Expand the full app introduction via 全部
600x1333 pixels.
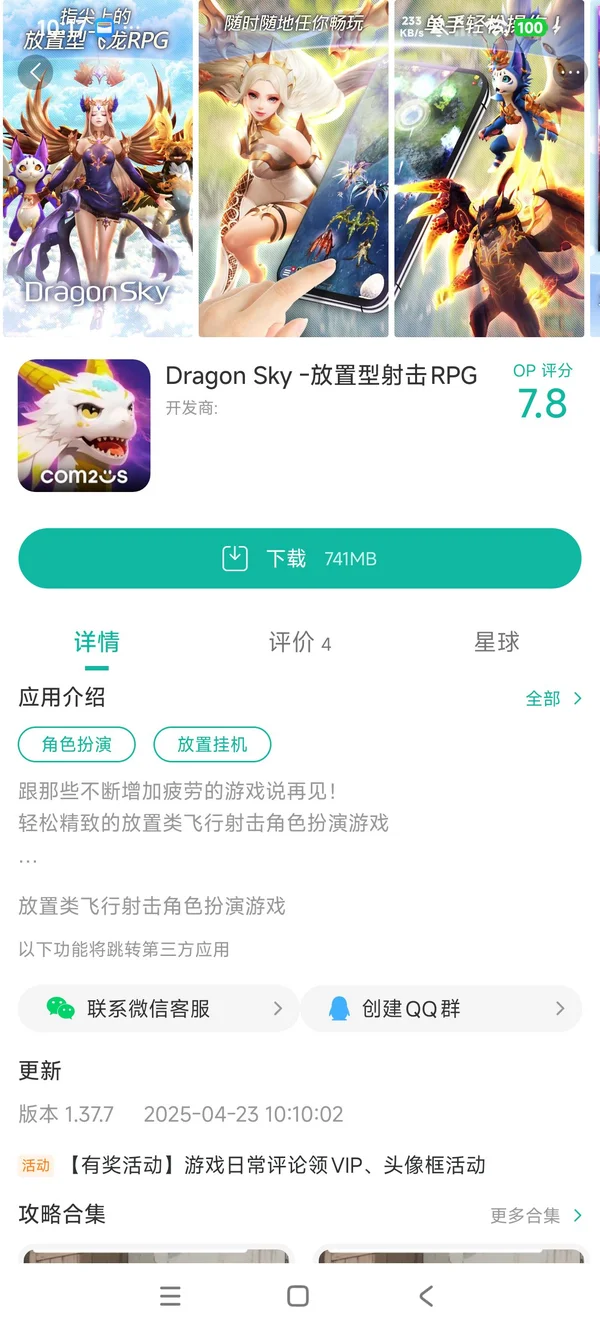[x=554, y=698]
